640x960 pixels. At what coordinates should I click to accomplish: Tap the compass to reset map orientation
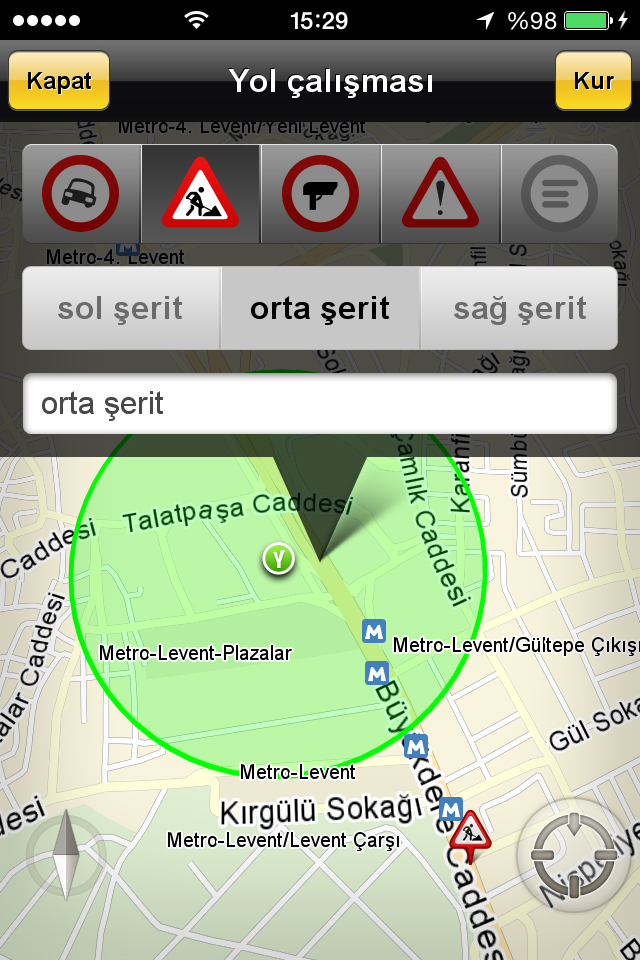point(66,853)
